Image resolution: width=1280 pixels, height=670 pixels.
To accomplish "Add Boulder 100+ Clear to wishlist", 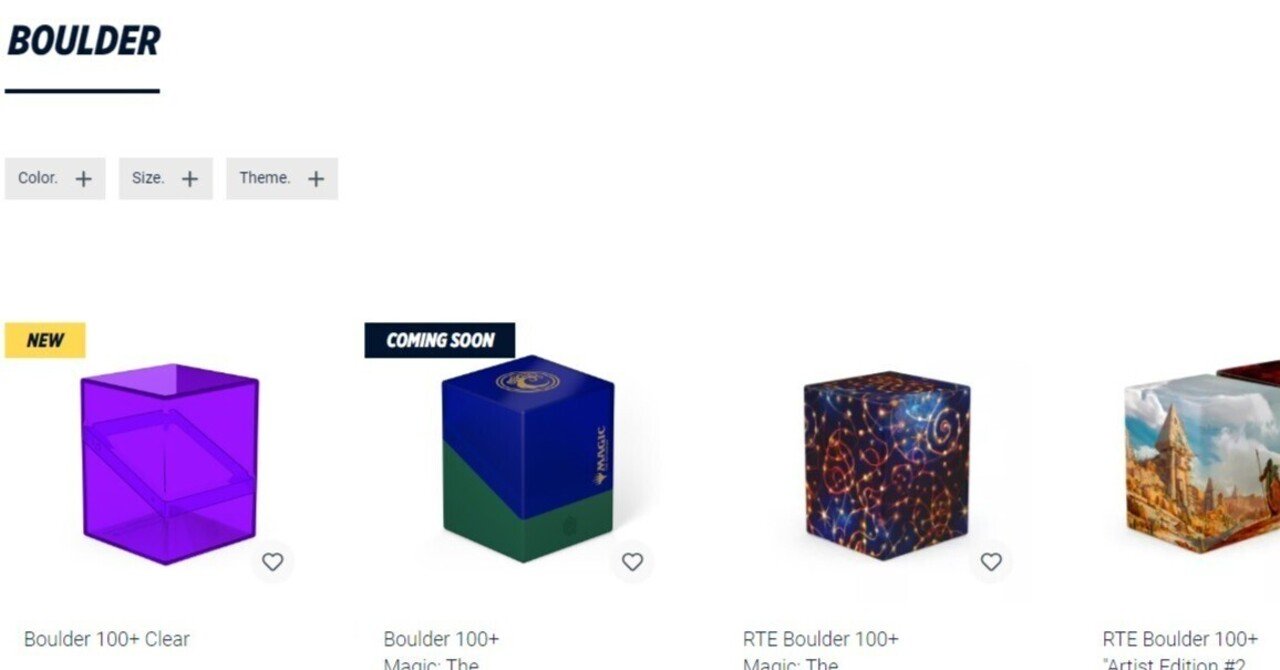I will tap(273, 562).
